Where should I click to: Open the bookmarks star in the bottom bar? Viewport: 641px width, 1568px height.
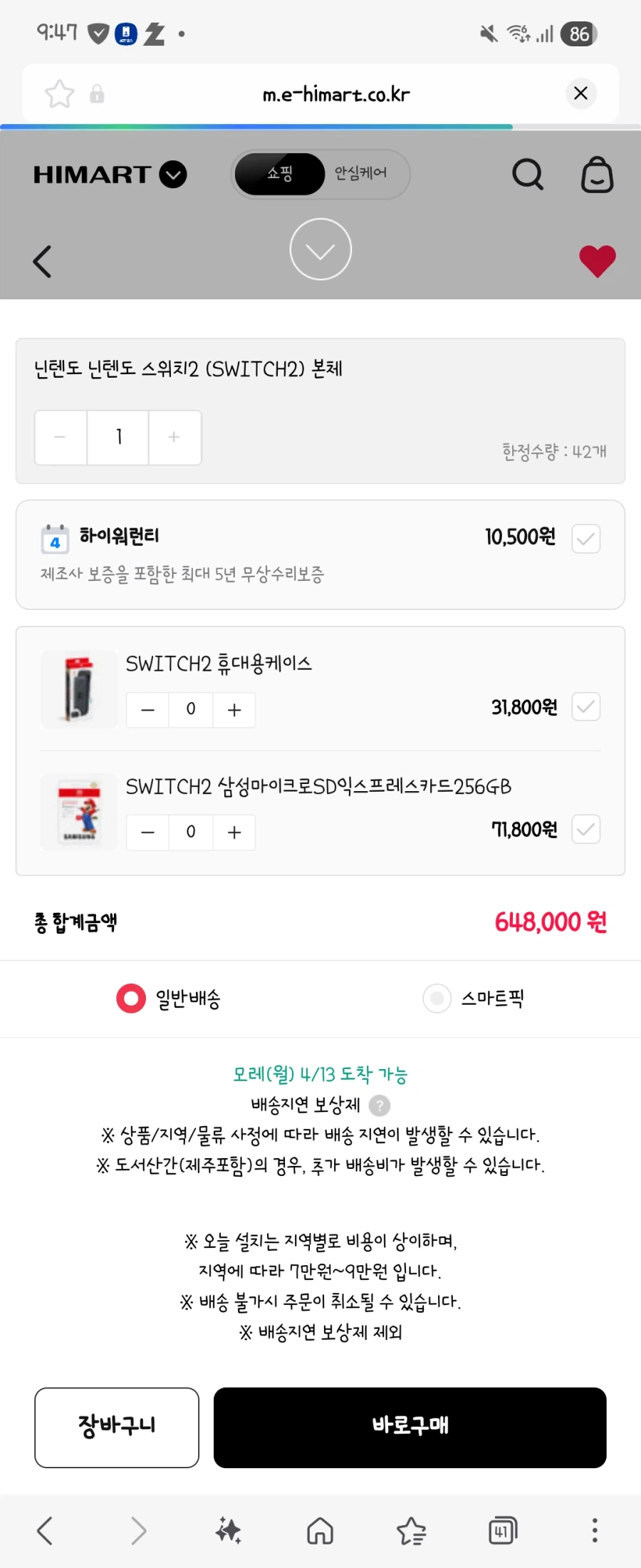(x=412, y=1530)
